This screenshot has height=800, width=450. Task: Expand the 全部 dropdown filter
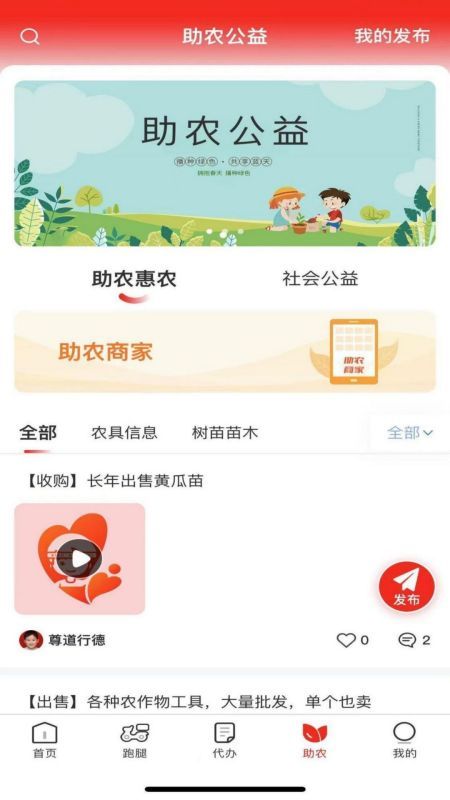410,433
